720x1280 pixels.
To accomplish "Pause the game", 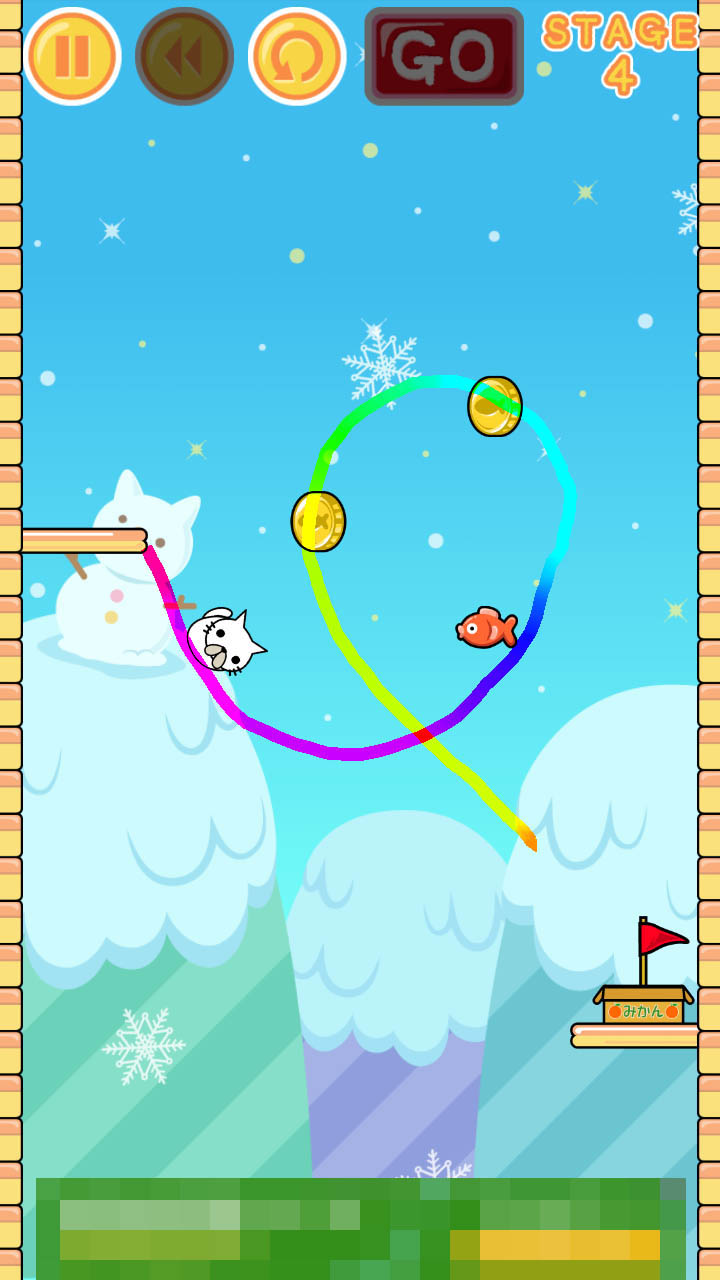I will [72, 56].
